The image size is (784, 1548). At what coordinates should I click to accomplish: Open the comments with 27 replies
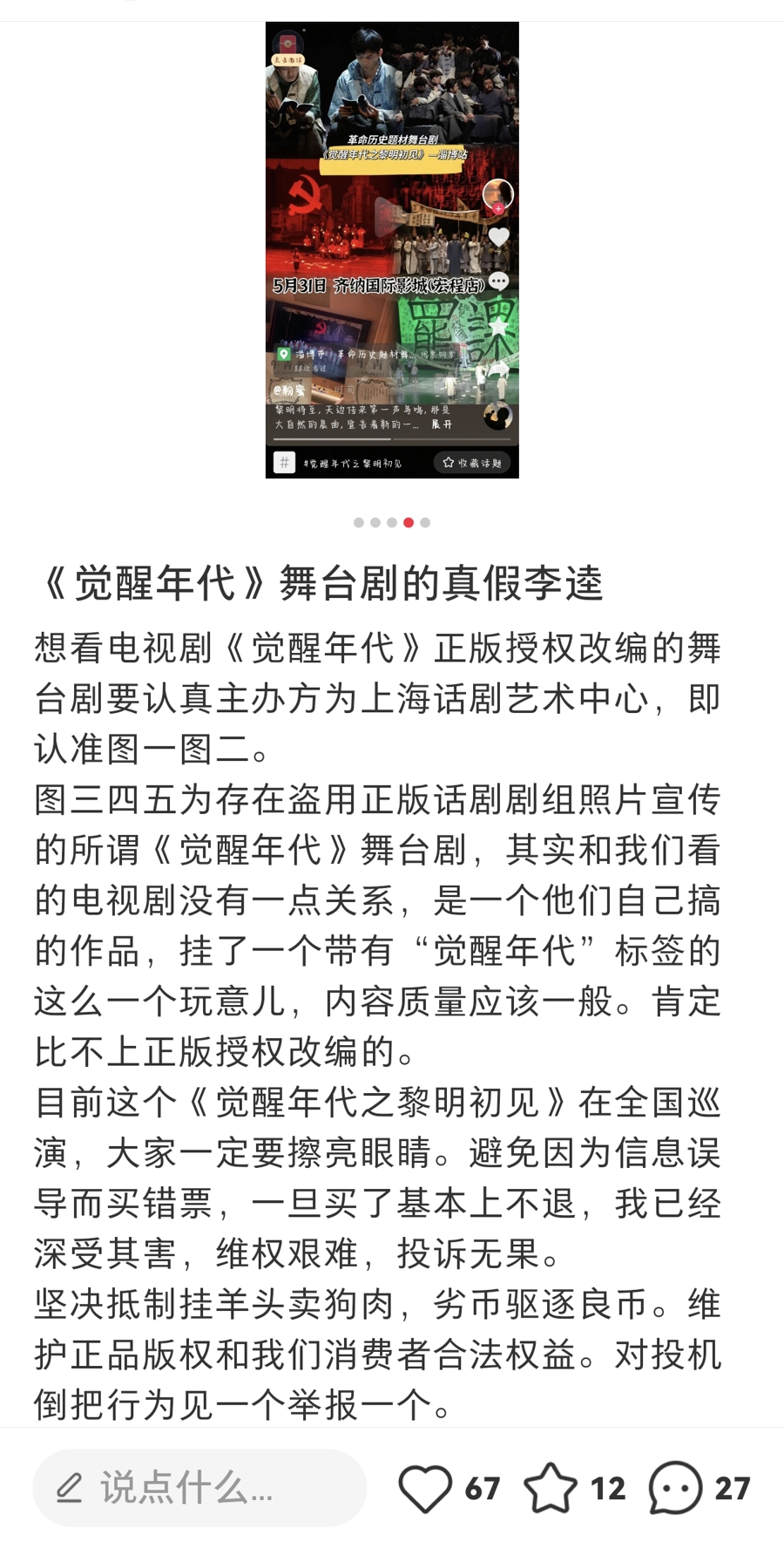click(676, 1488)
